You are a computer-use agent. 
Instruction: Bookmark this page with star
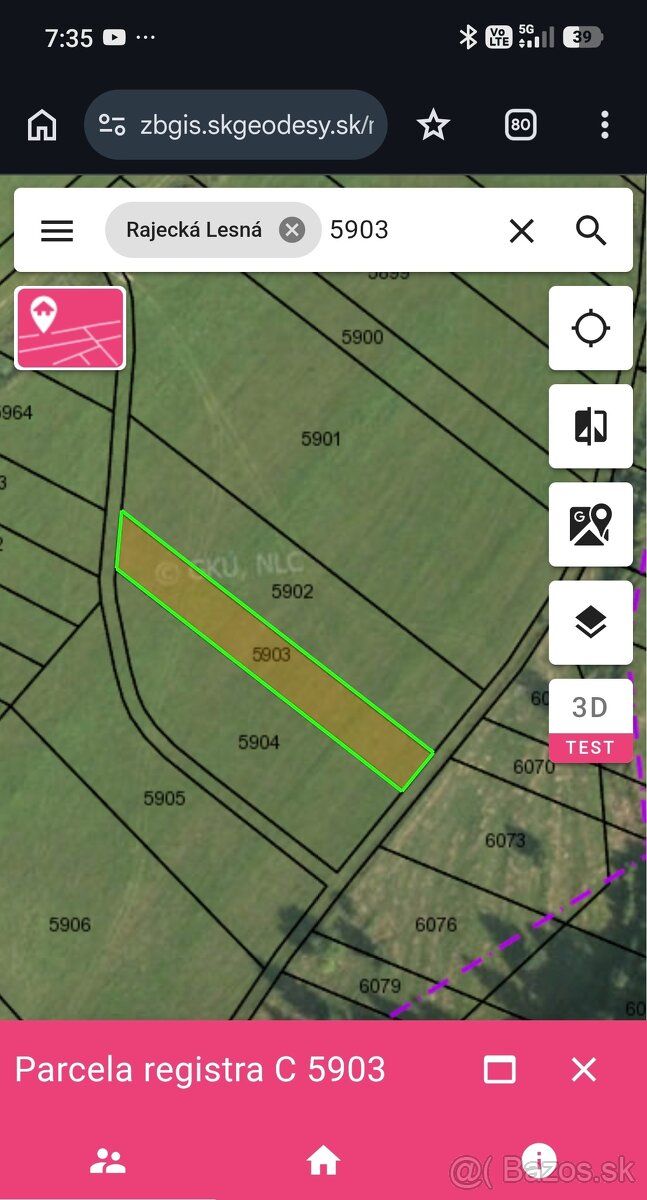(x=433, y=125)
